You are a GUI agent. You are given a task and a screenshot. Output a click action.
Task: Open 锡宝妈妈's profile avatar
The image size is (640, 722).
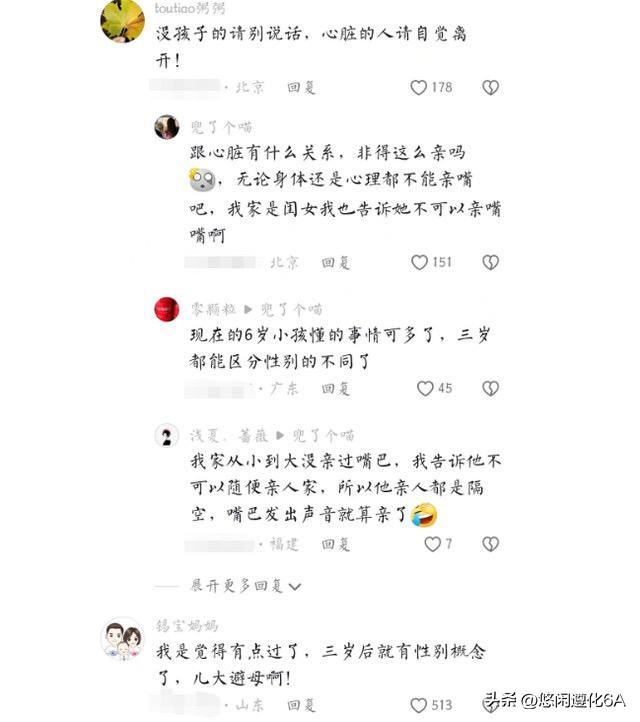point(122,640)
